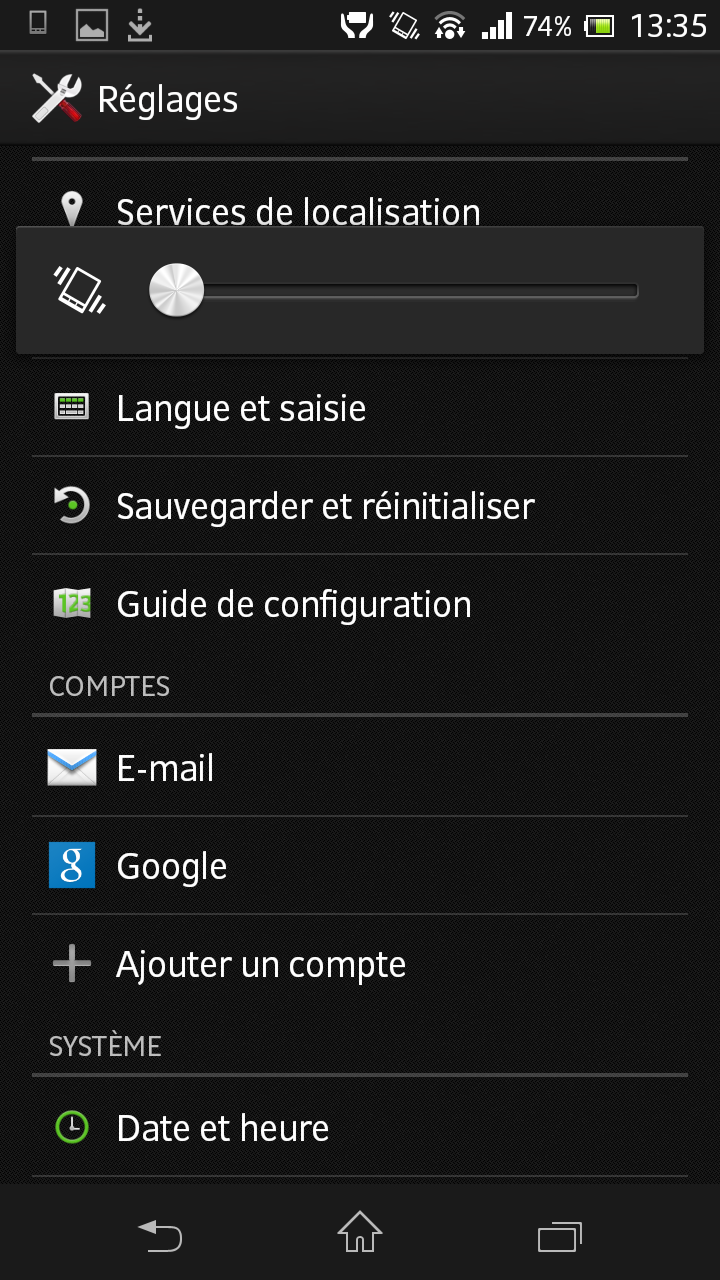Show recent apps
The height and width of the screenshot is (1280, 720).
(x=559, y=1236)
